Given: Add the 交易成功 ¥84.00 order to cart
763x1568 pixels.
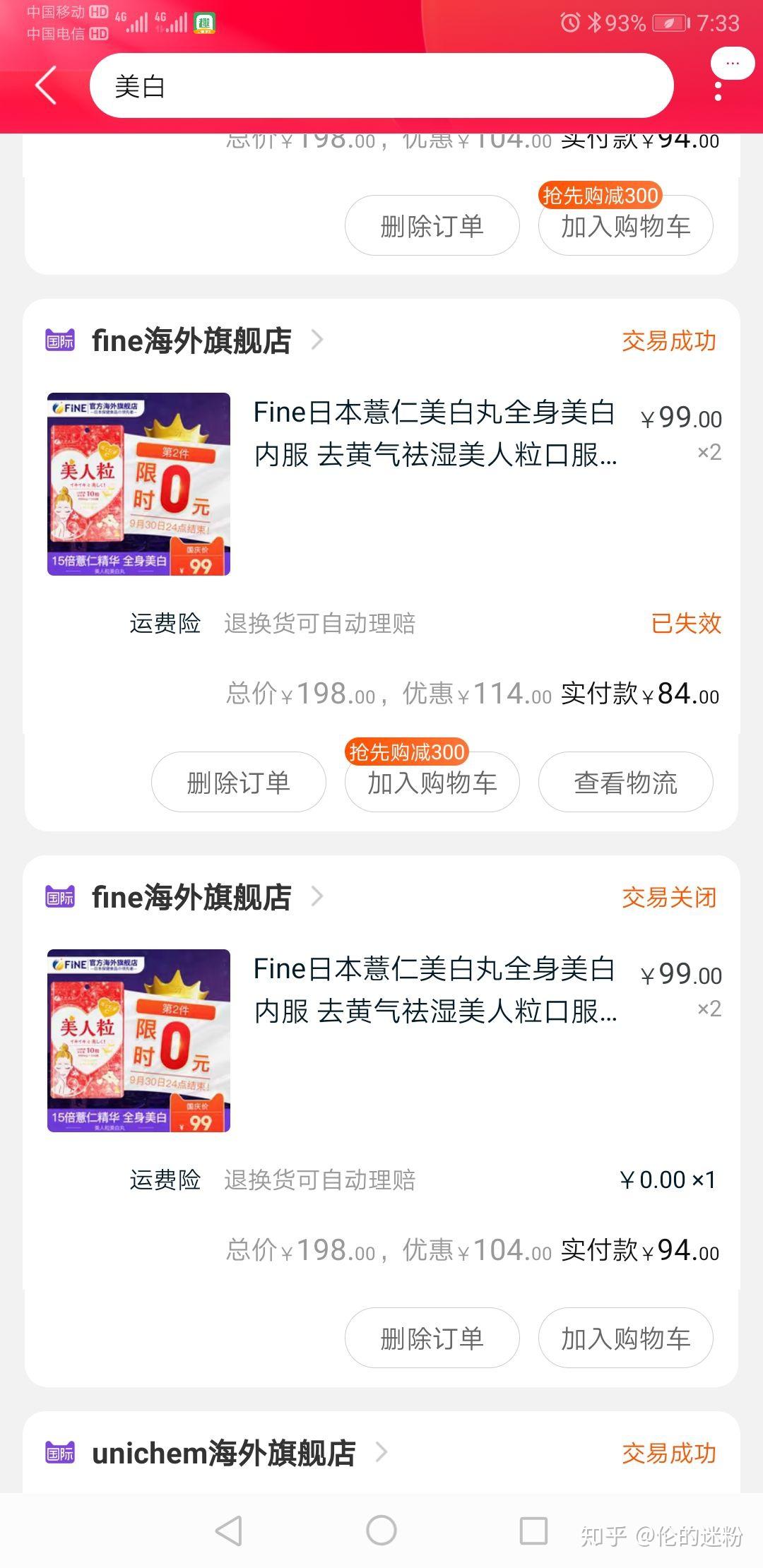Looking at the screenshot, I should click(432, 782).
